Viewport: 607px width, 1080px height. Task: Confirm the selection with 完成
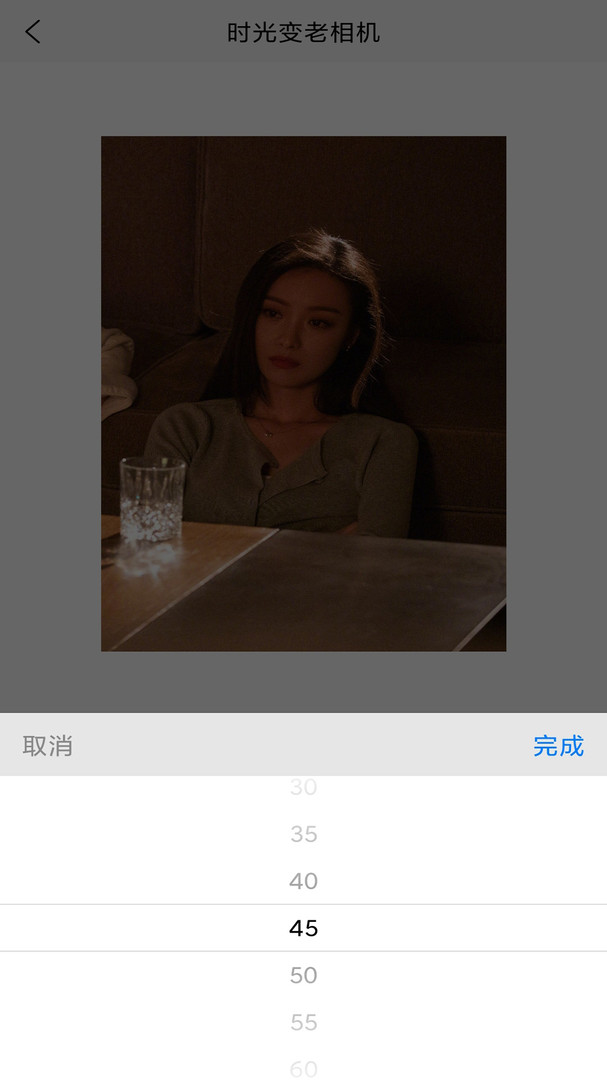pyautogui.click(x=558, y=746)
